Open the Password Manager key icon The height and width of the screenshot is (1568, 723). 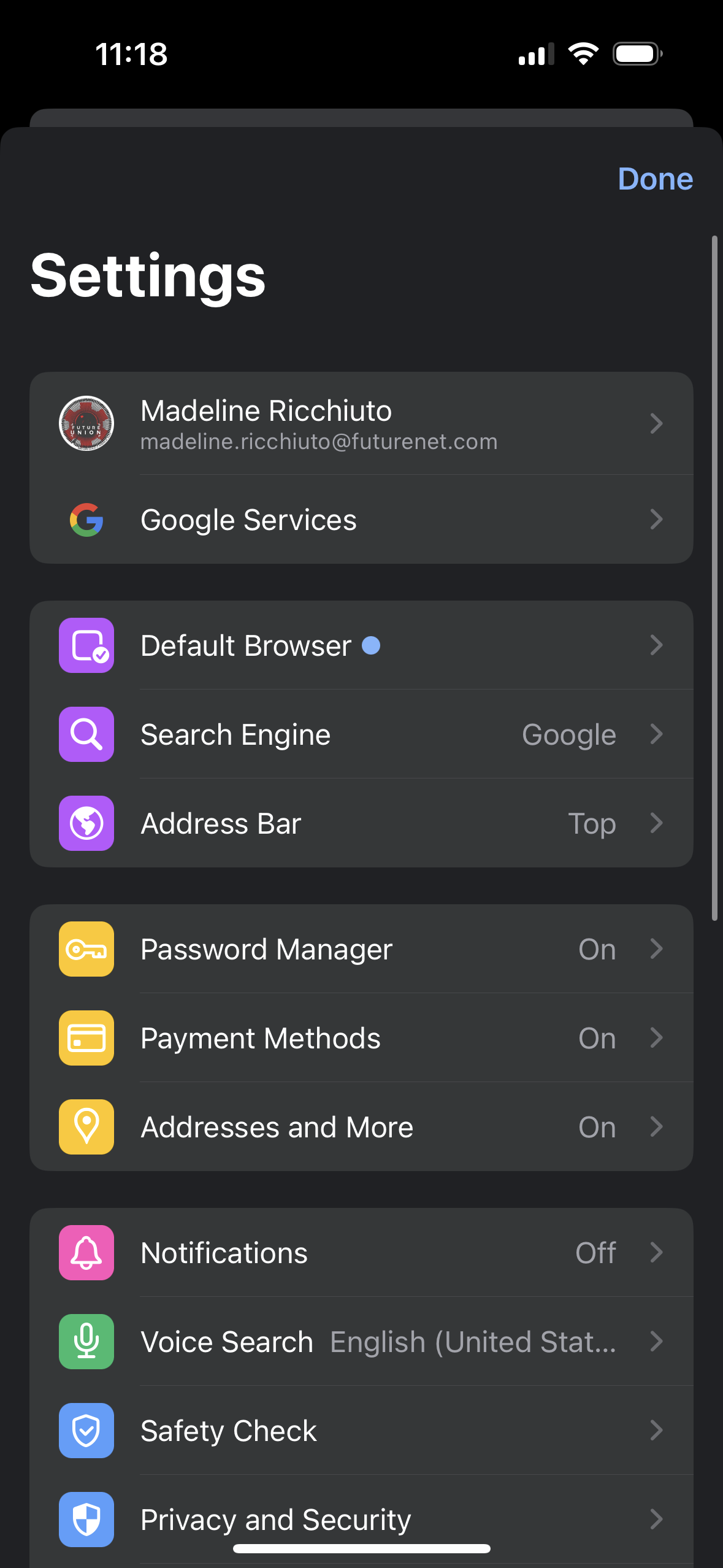[86, 948]
